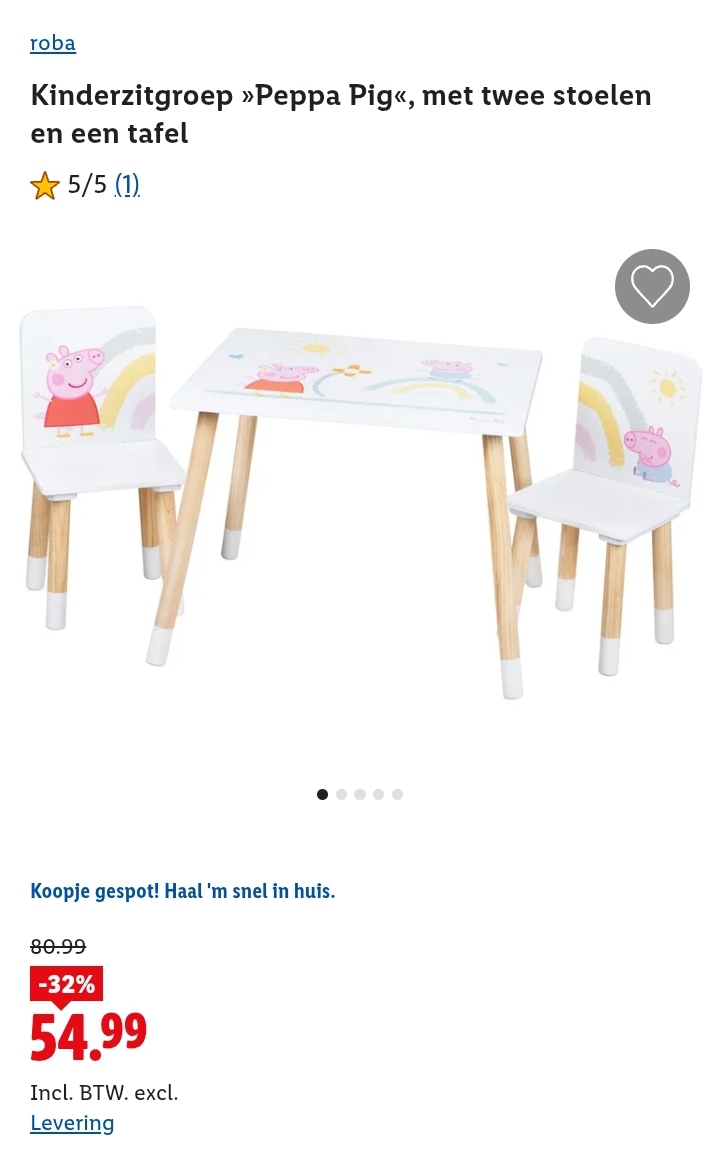Click the -32% discount badge
Image resolution: width=720 pixels, height=1160 pixels.
(65, 984)
